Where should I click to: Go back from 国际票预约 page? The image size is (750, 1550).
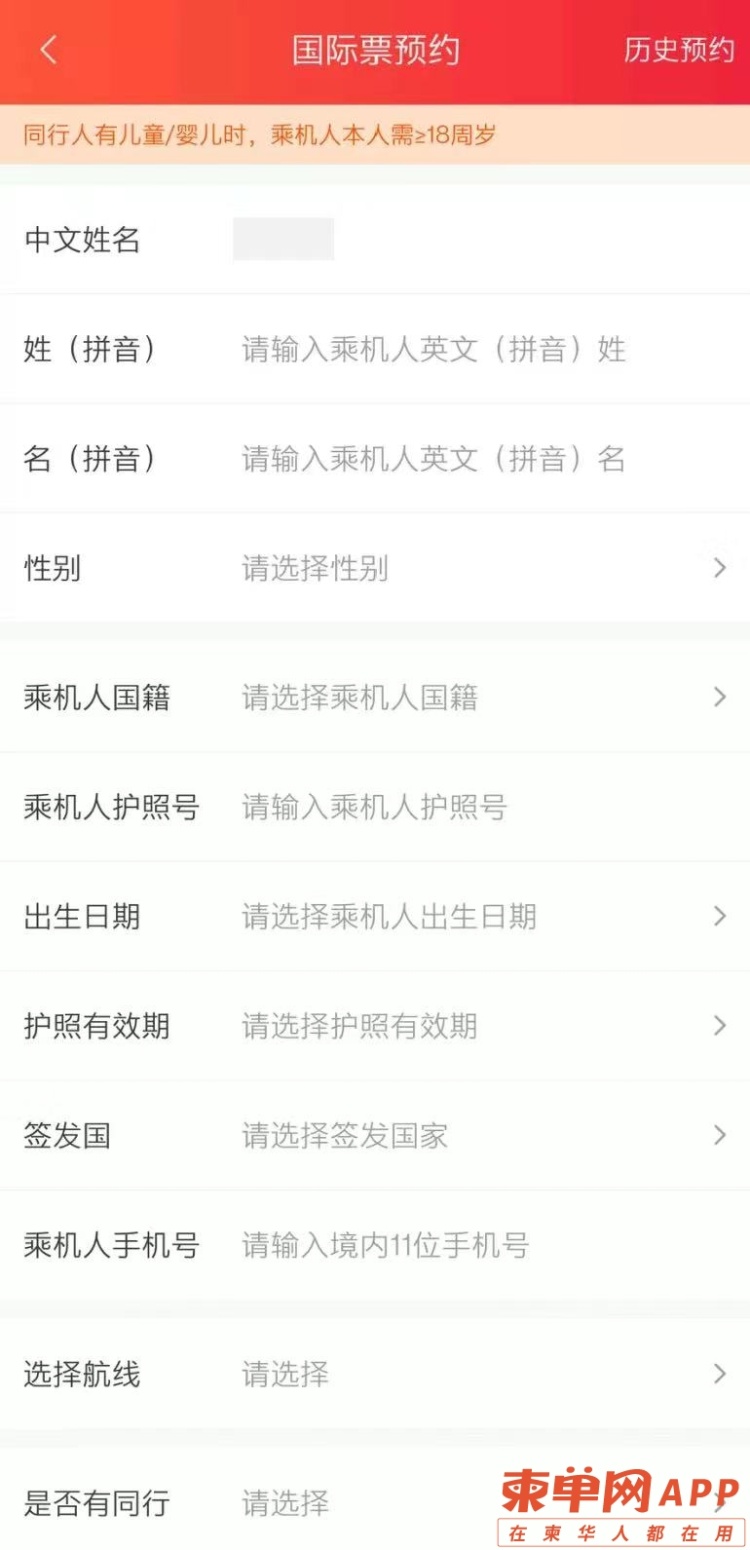click(48, 50)
